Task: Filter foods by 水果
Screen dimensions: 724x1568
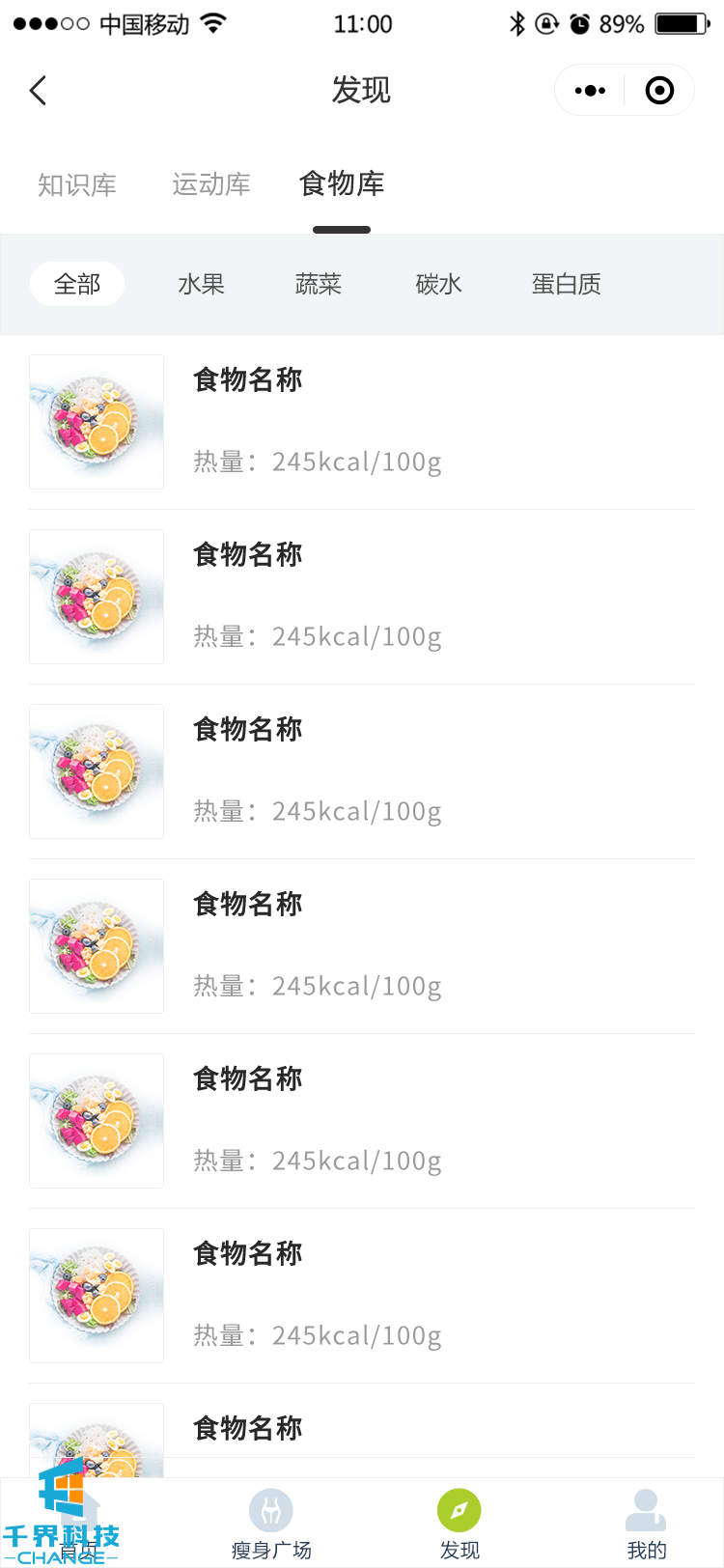Action: click(201, 284)
